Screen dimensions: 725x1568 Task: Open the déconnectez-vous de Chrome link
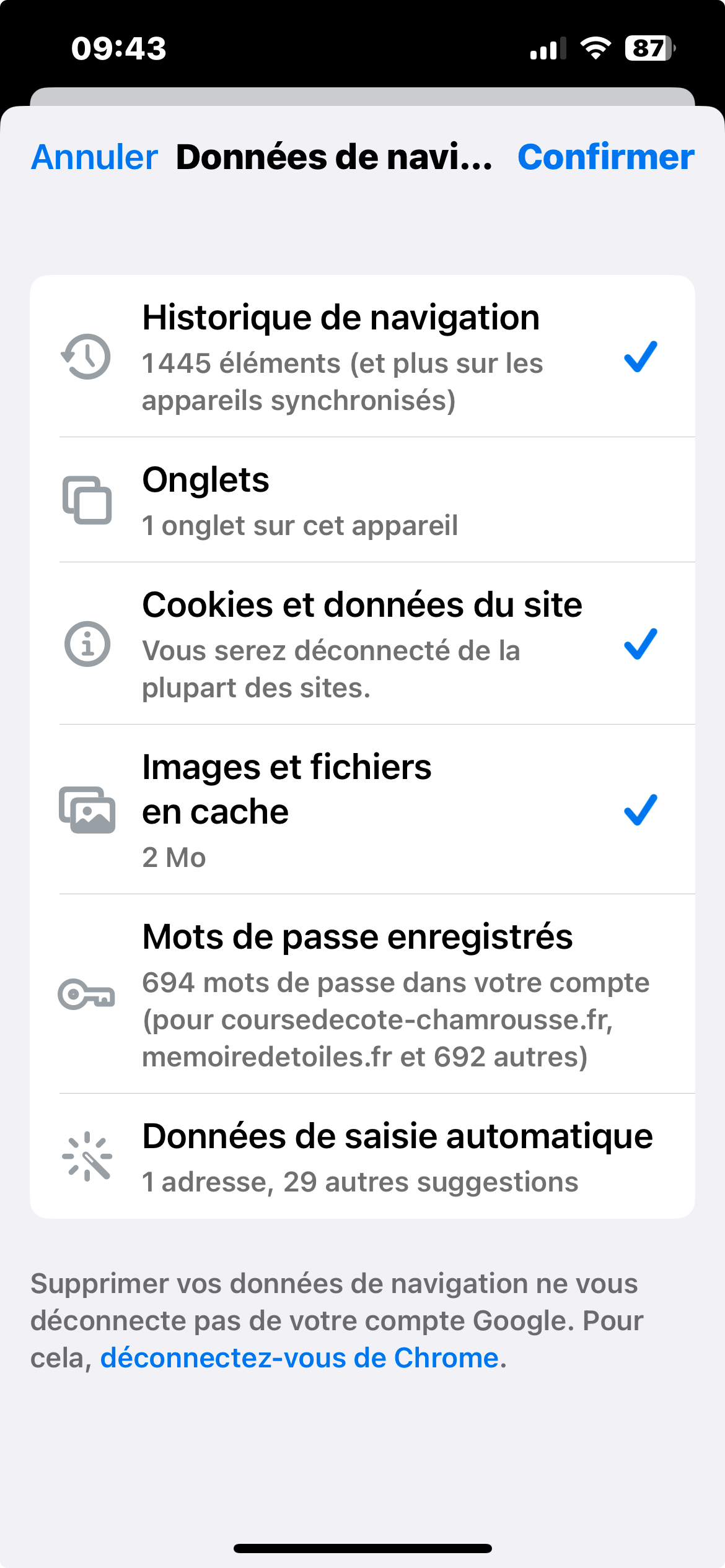pyautogui.click(x=300, y=1358)
